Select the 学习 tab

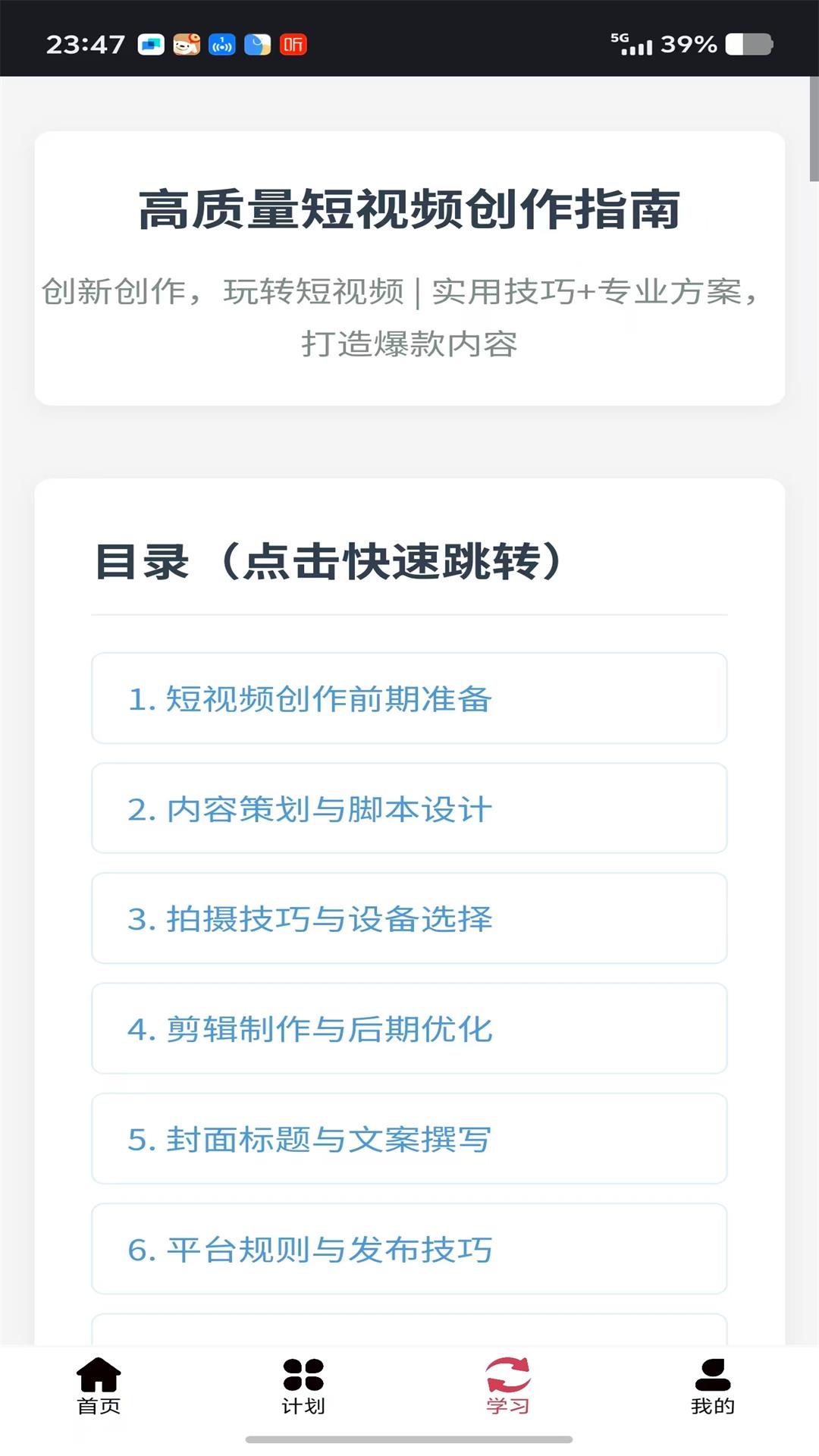[x=508, y=1386]
